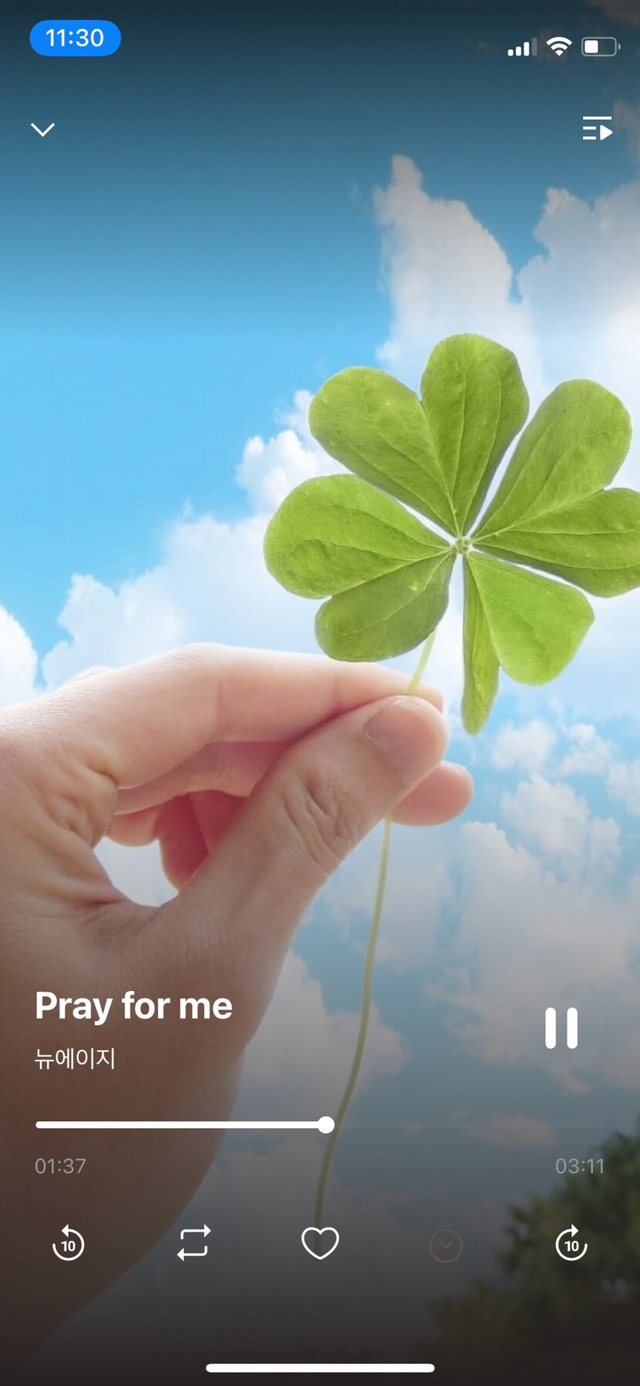This screenshot has height=1386, width=640.
Task: Like this song with the heart icon
Action: point(320,1243)
